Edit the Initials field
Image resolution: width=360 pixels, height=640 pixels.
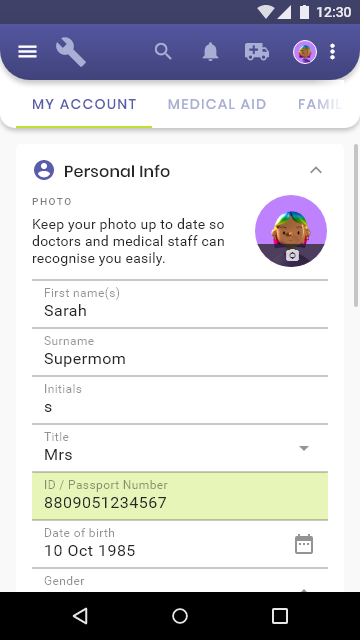tap(180, 400)
